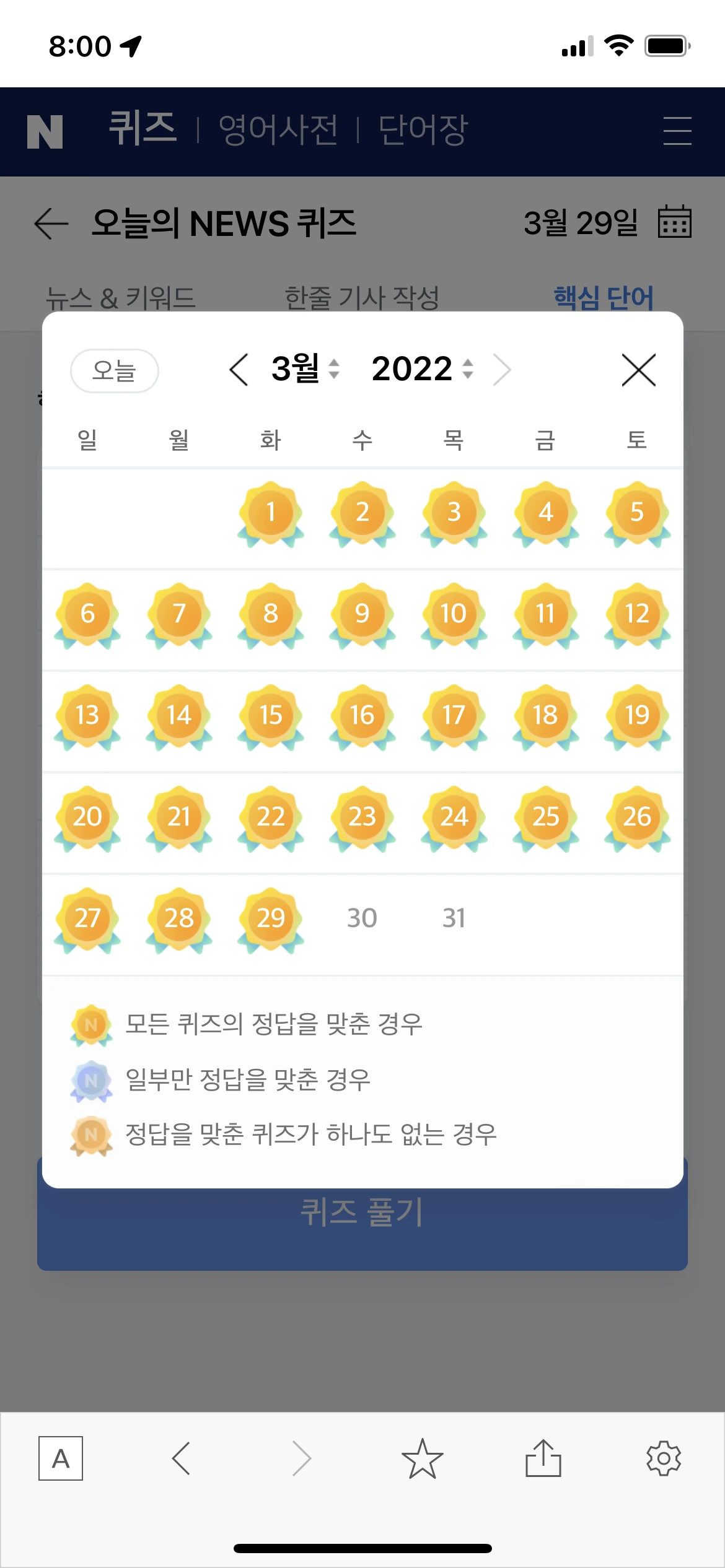Go to the previous month

click(239, 370)
